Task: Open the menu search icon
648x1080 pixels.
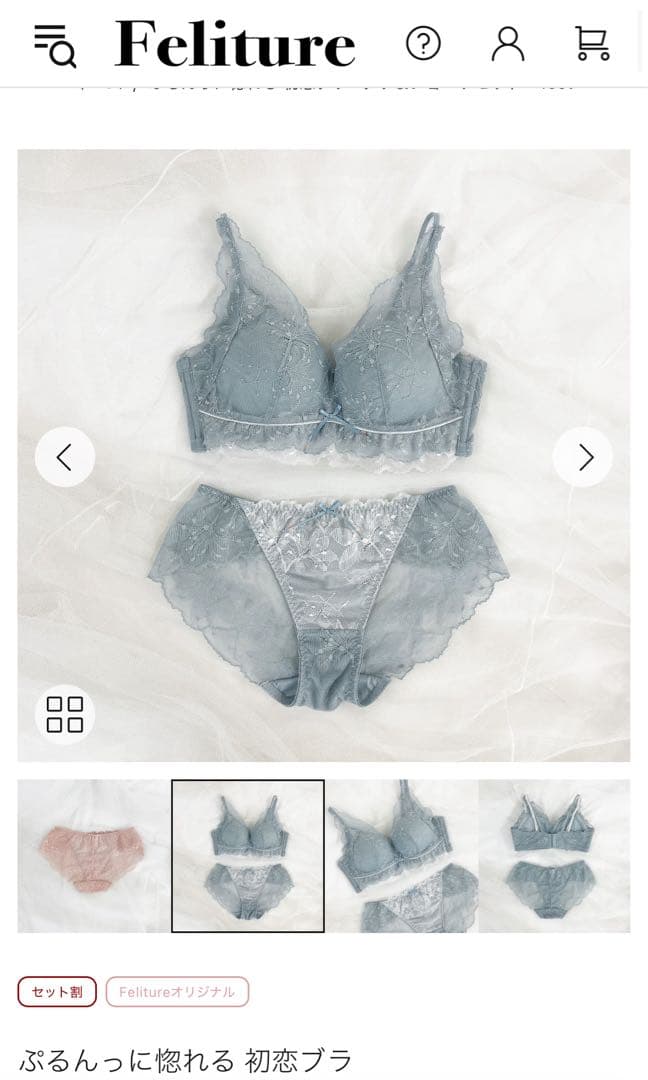Action: pos(55,45)
